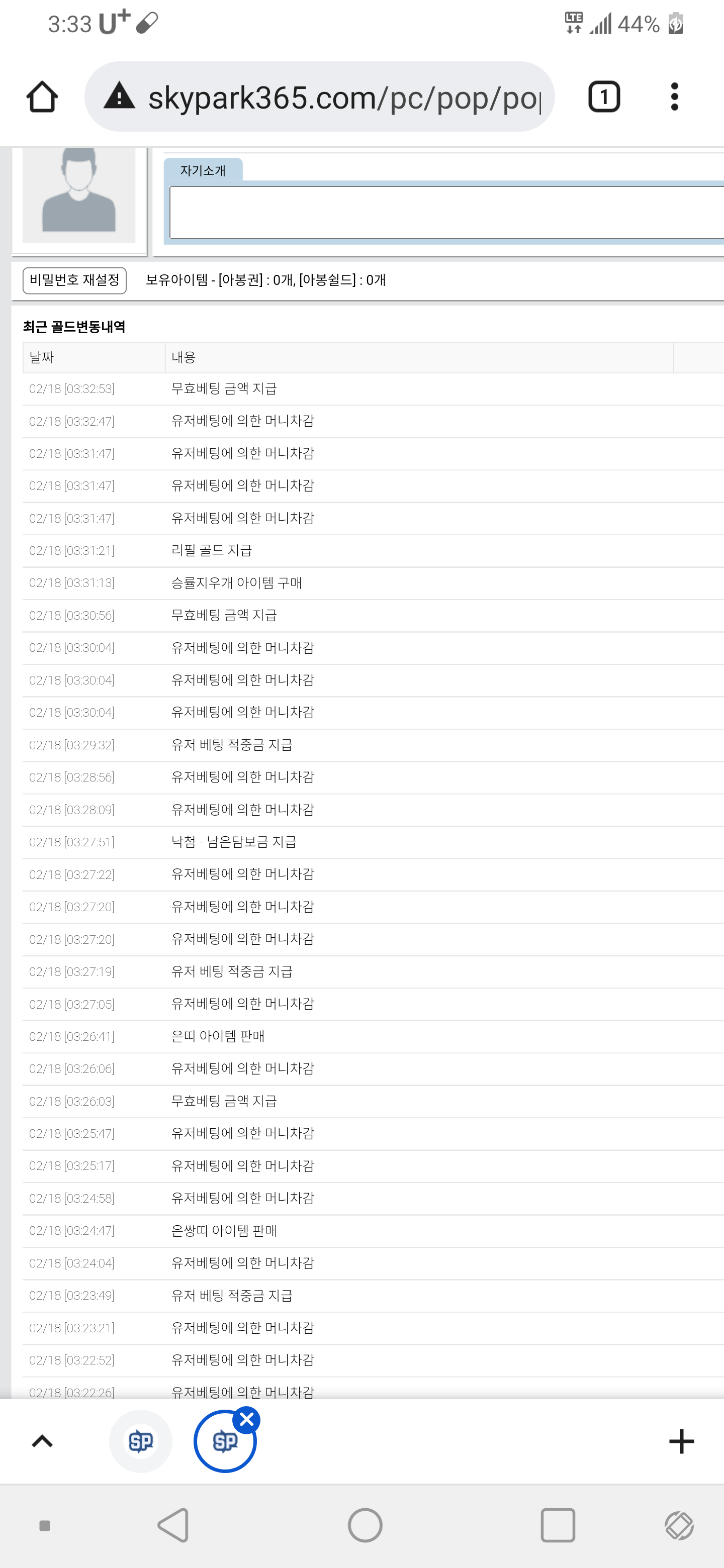
Task: Close the active SP tab
Action: pos(246,1420)
